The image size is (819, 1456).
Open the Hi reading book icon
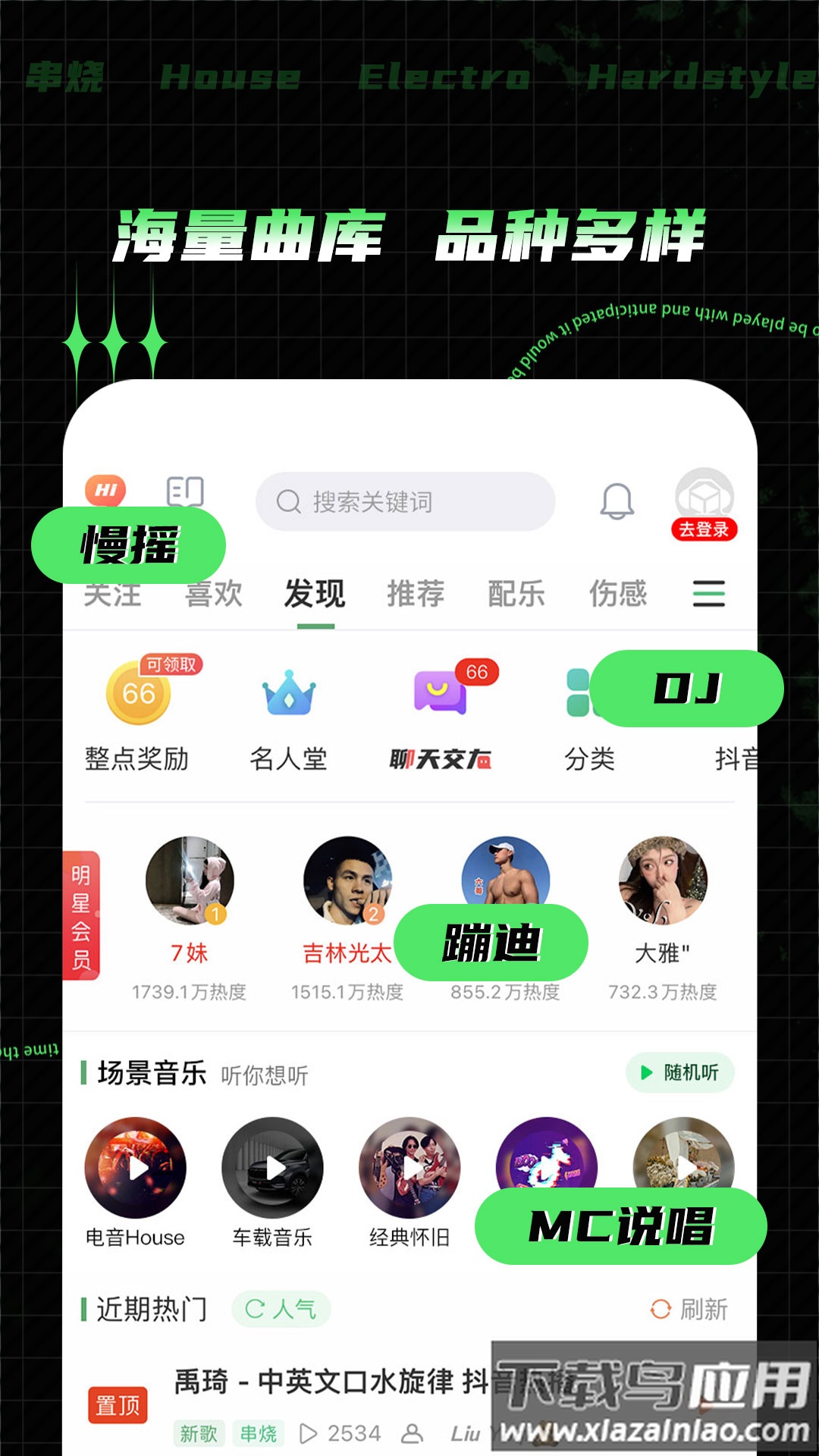click(x=184, y=493)
